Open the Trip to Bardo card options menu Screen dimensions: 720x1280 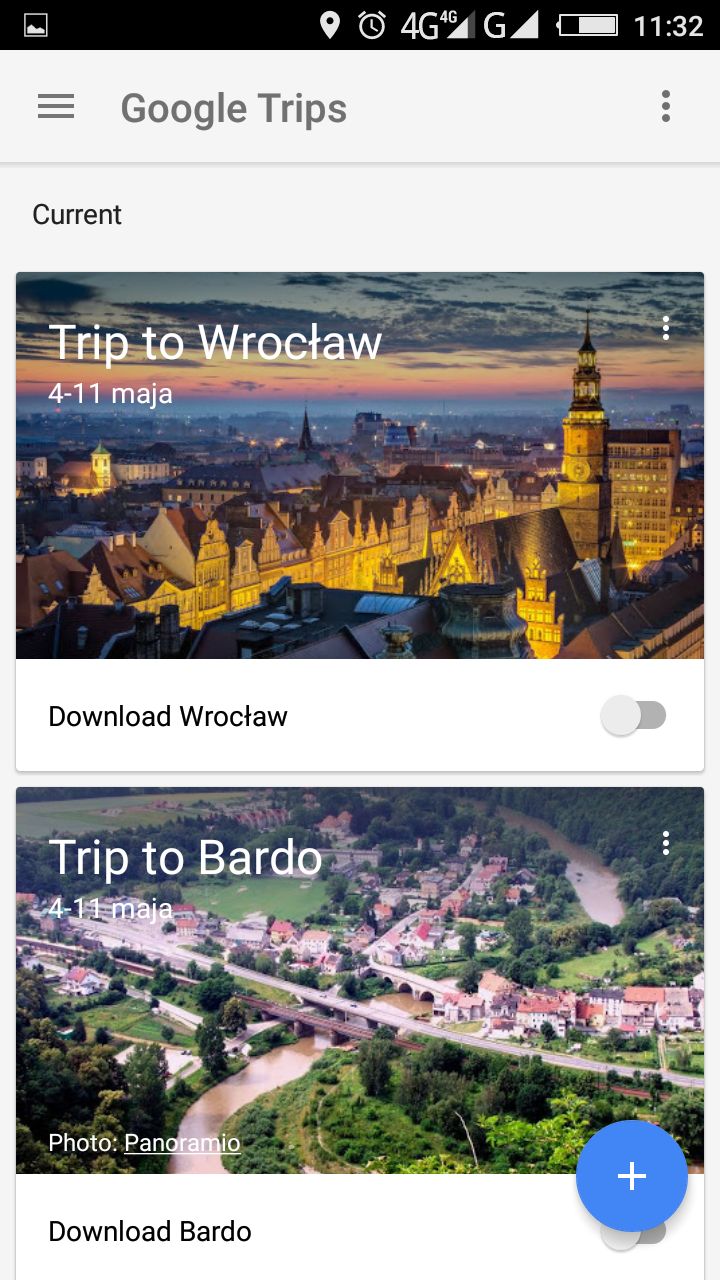665,843
